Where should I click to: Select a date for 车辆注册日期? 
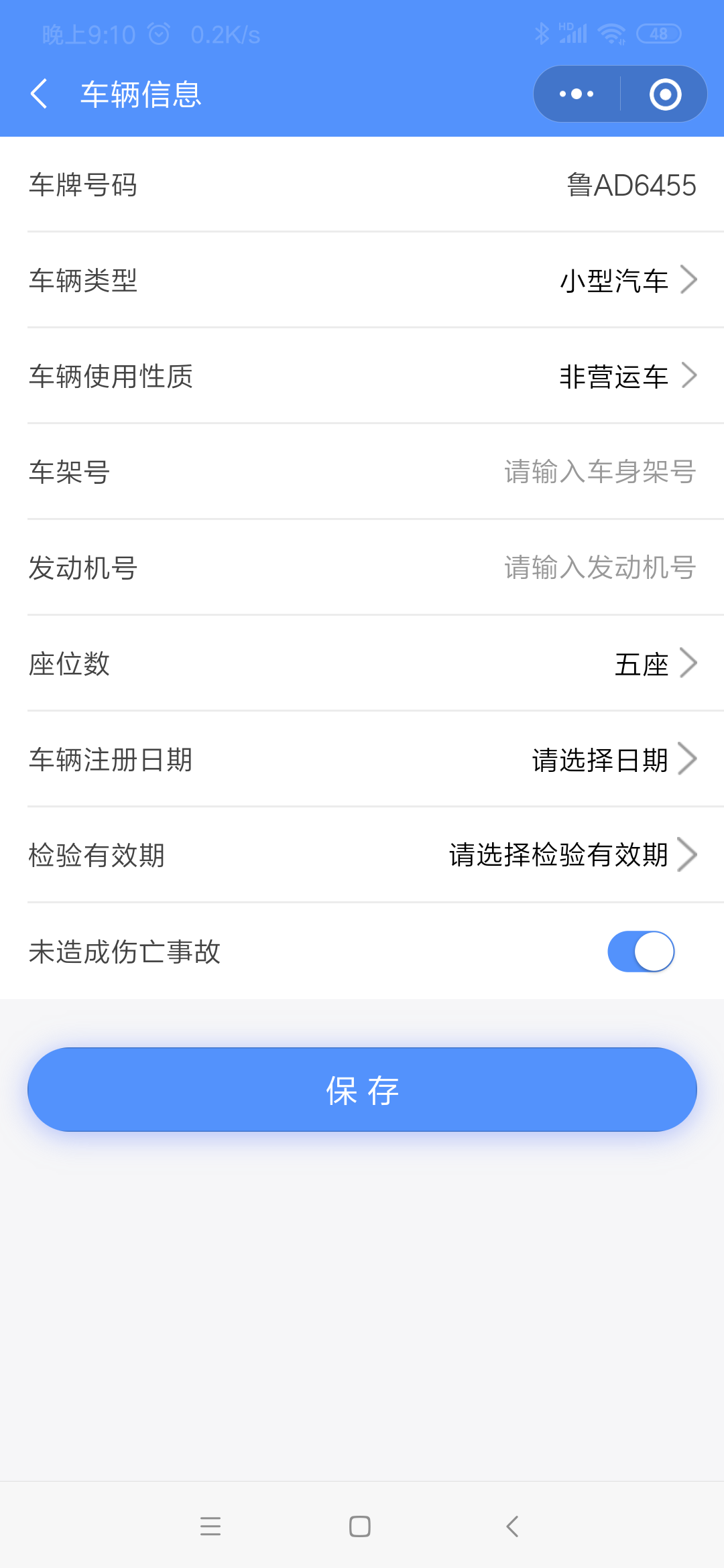click(362, 759)
